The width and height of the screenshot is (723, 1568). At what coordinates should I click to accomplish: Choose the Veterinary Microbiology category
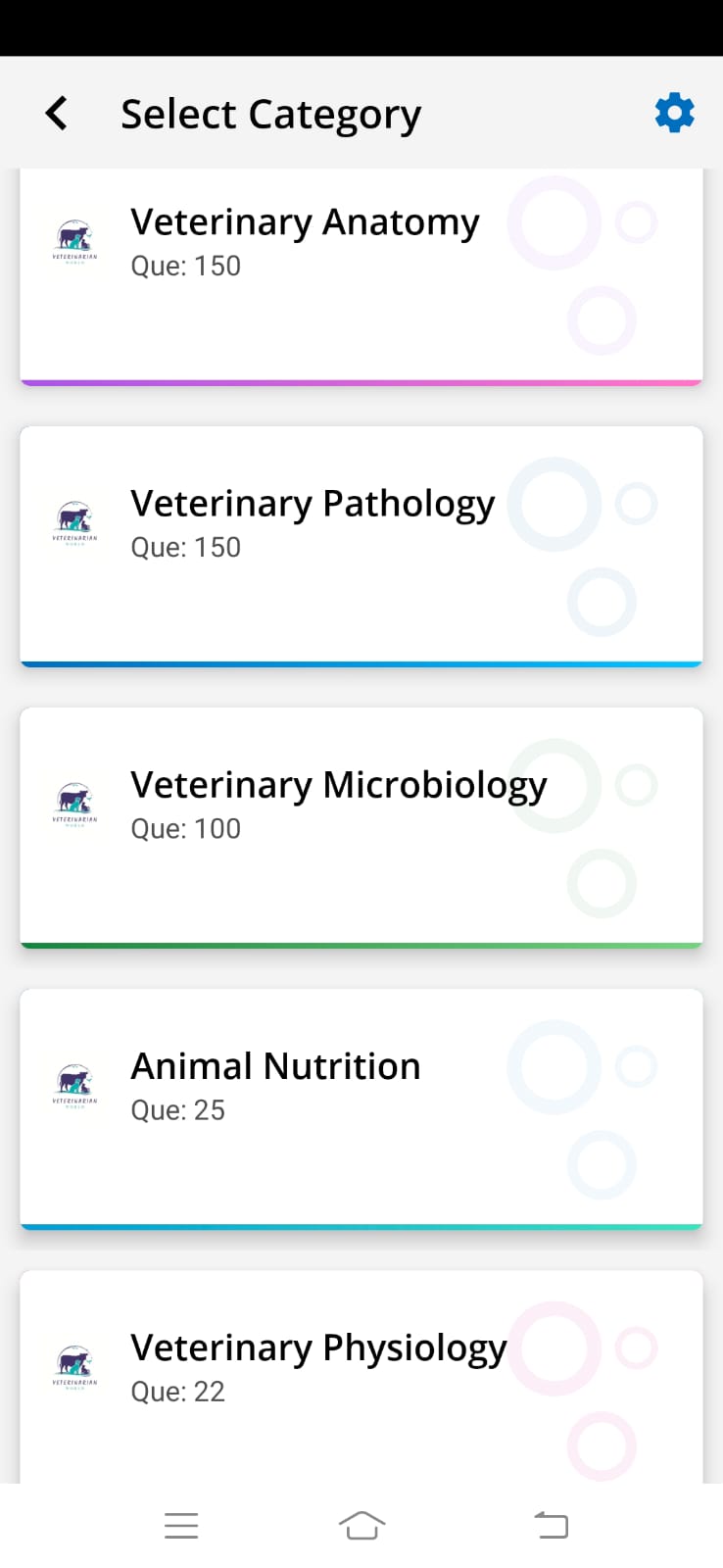click(361, 827)
